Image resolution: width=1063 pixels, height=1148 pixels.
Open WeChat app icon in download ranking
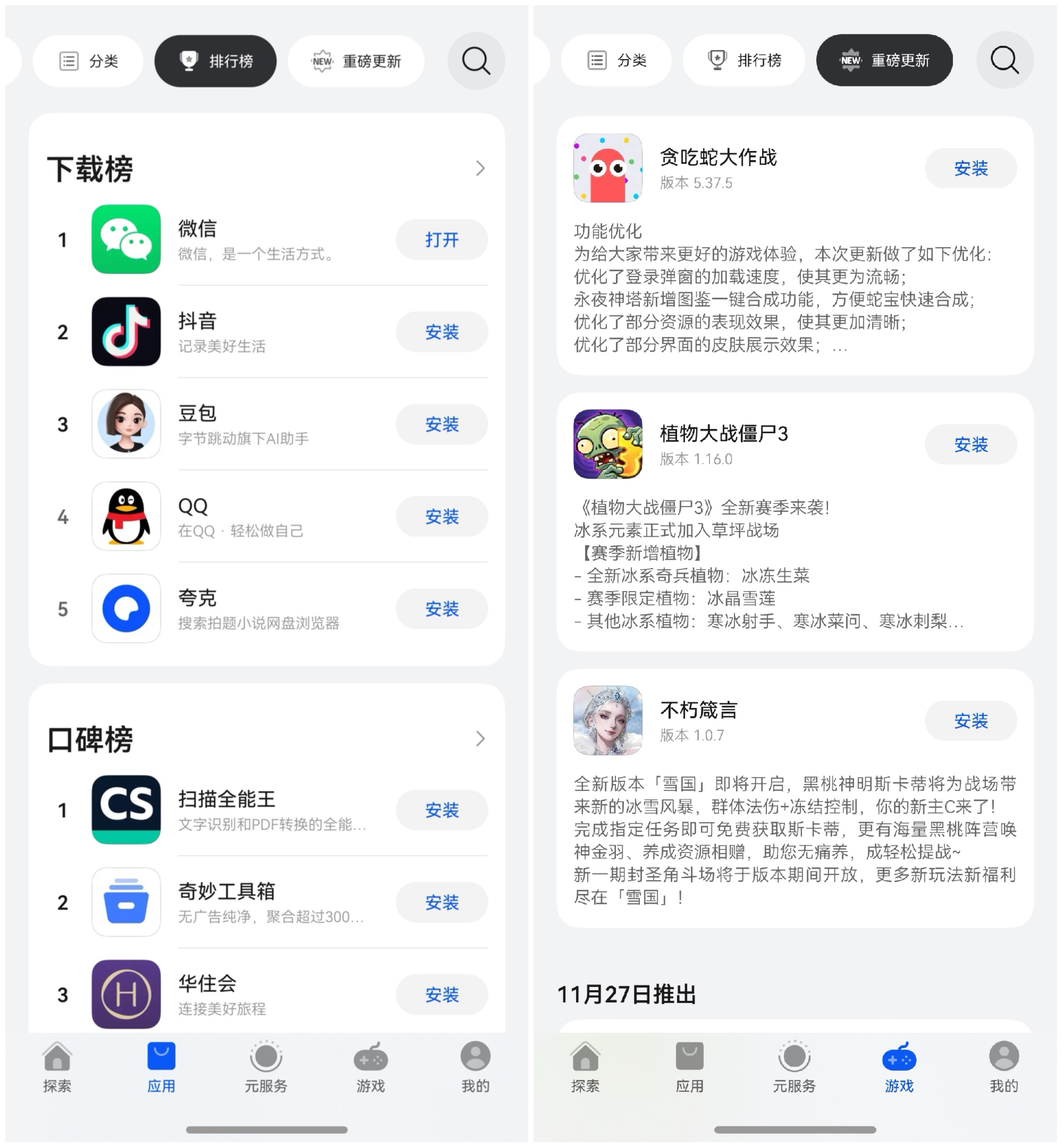coord(126,240)
